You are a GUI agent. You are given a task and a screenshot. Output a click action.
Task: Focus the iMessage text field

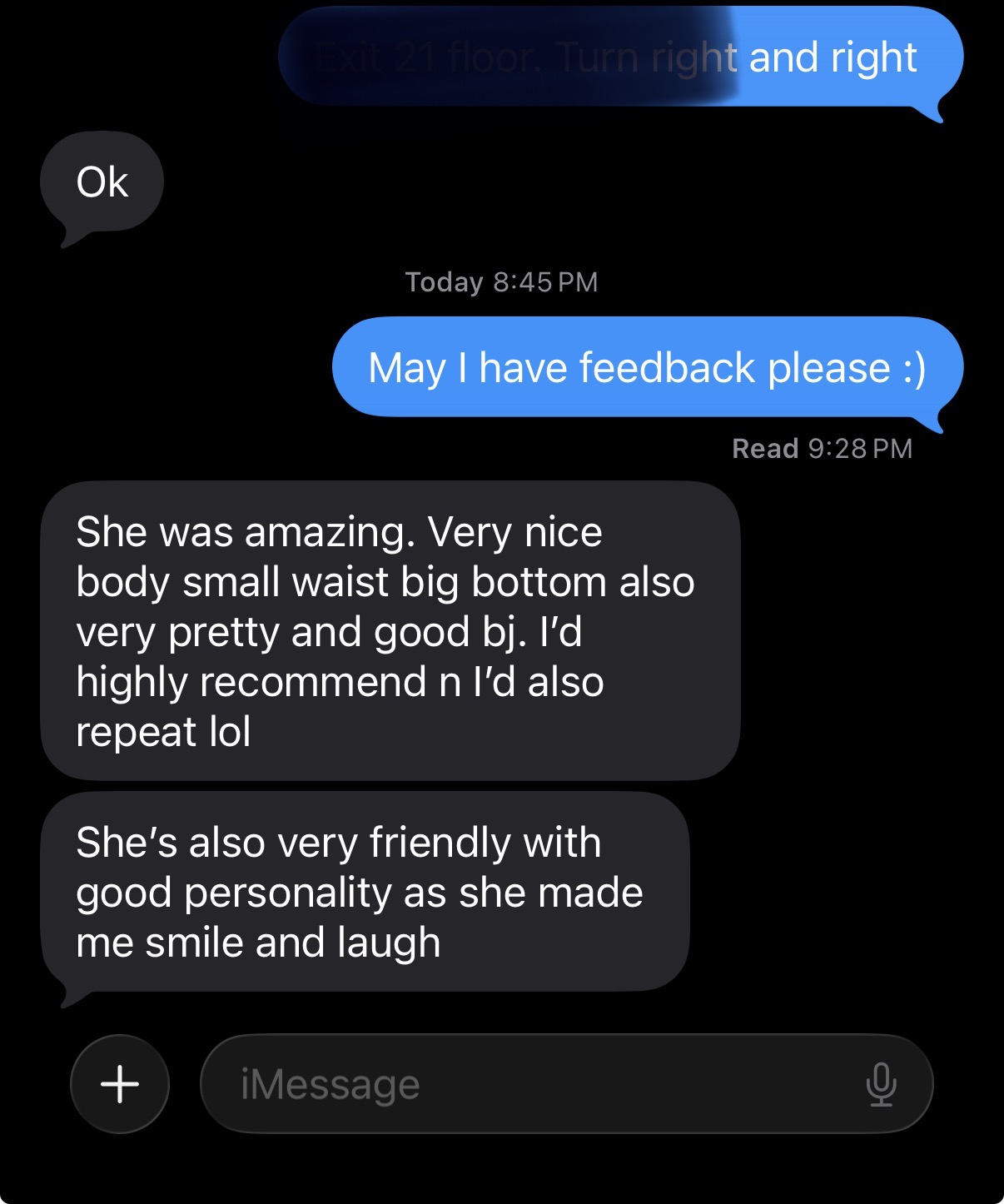tap(533, 1084)
